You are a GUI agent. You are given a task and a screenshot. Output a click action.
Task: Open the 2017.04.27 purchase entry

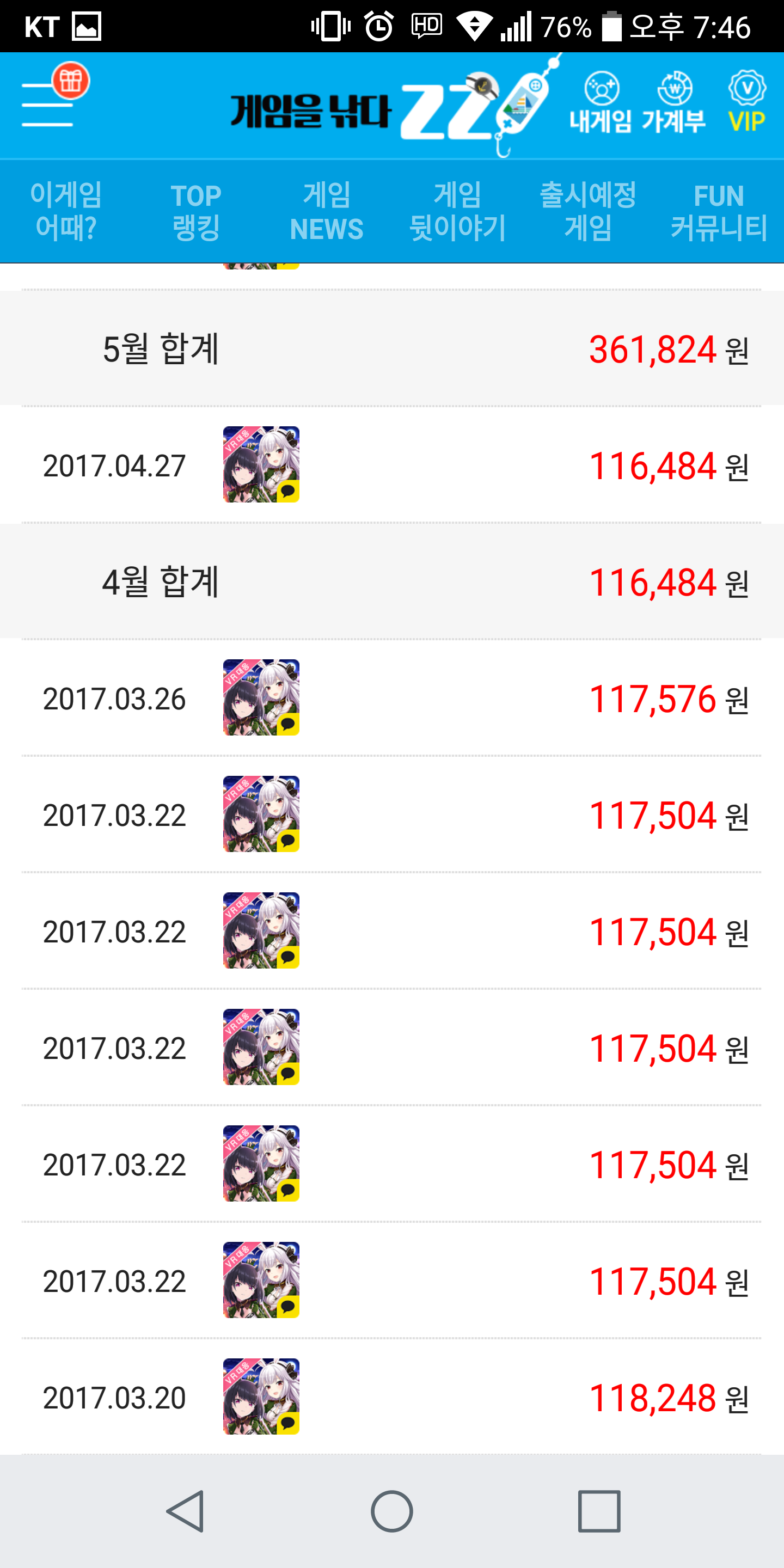click(392, 465)
